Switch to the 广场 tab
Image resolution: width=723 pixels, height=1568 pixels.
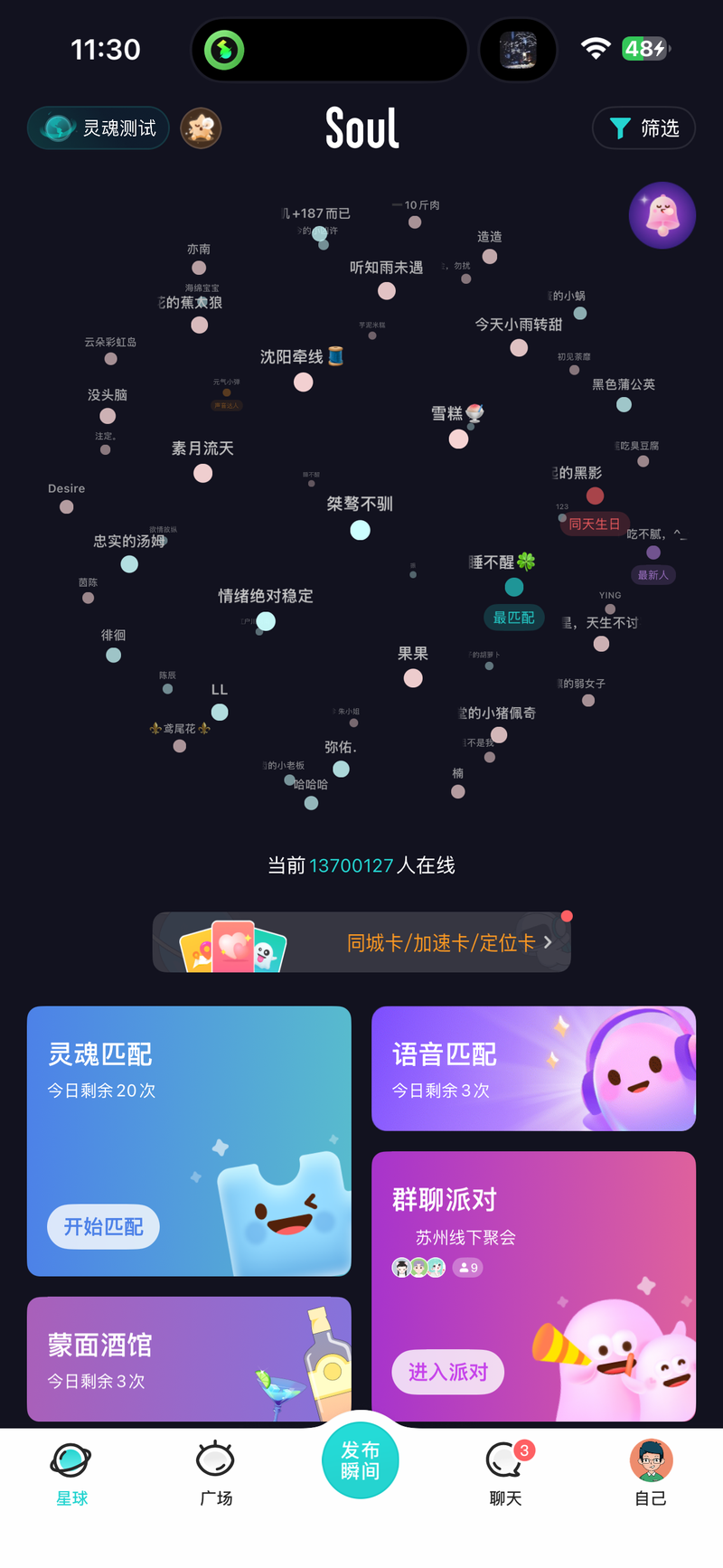[x=216, y=1473]
